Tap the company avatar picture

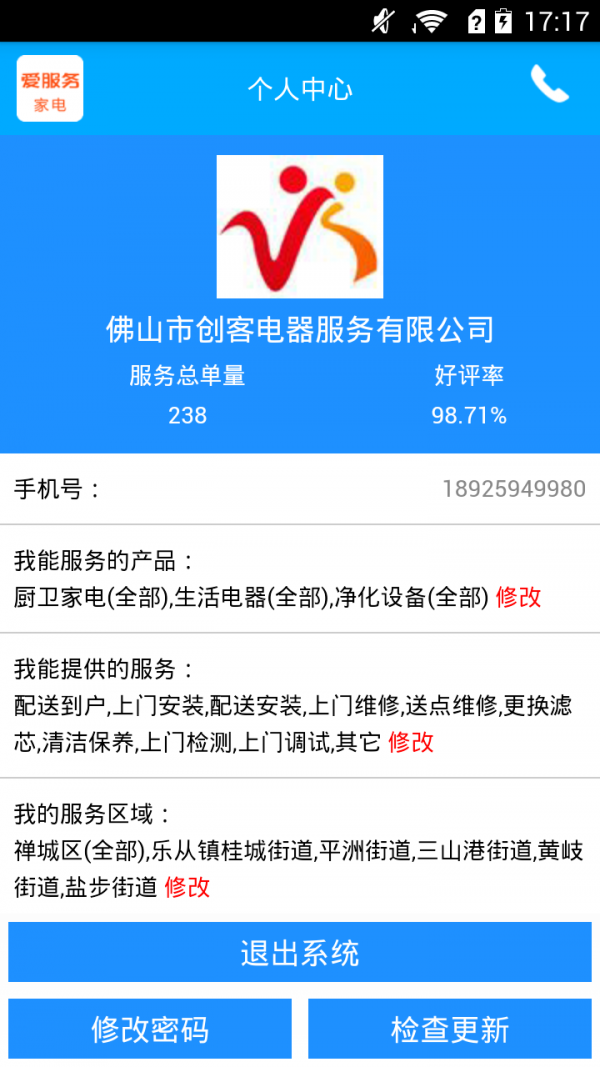300,227
